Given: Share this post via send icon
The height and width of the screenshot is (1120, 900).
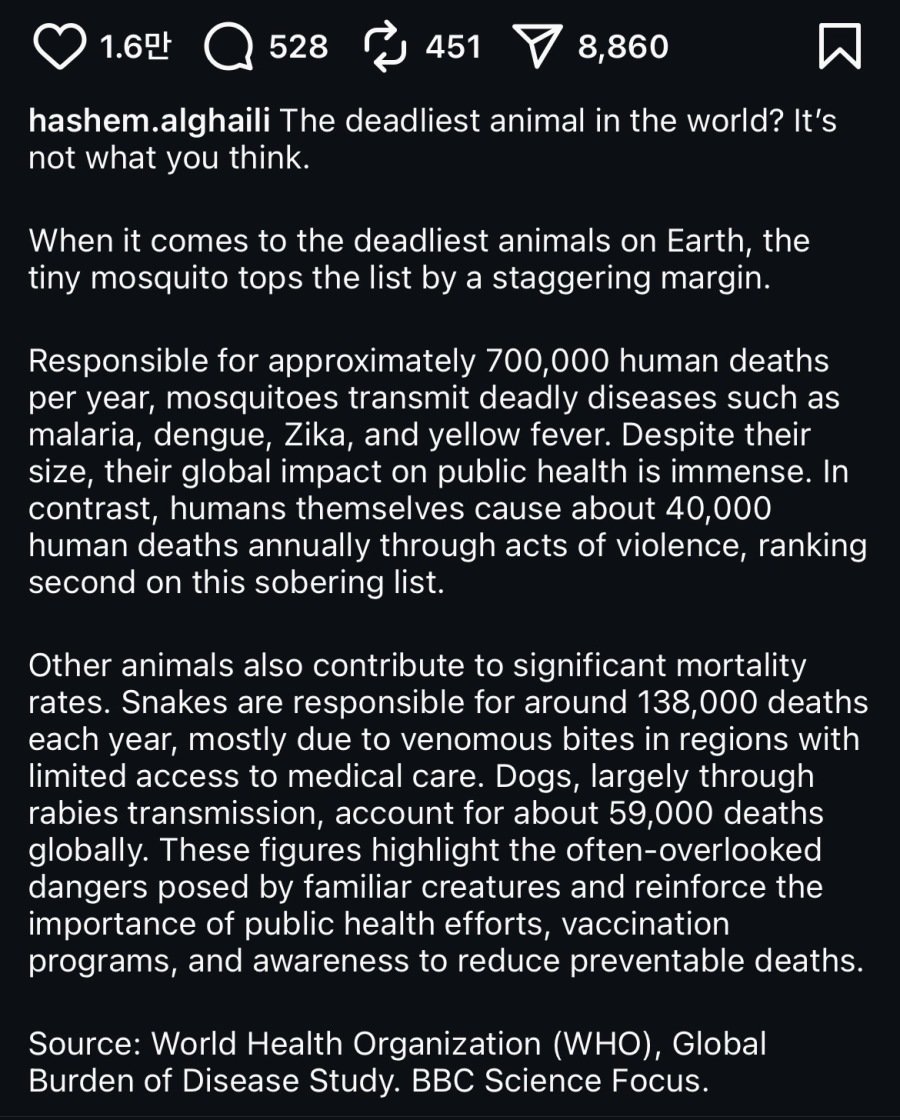Looking at the screenshot, I should tap(537, 46).
